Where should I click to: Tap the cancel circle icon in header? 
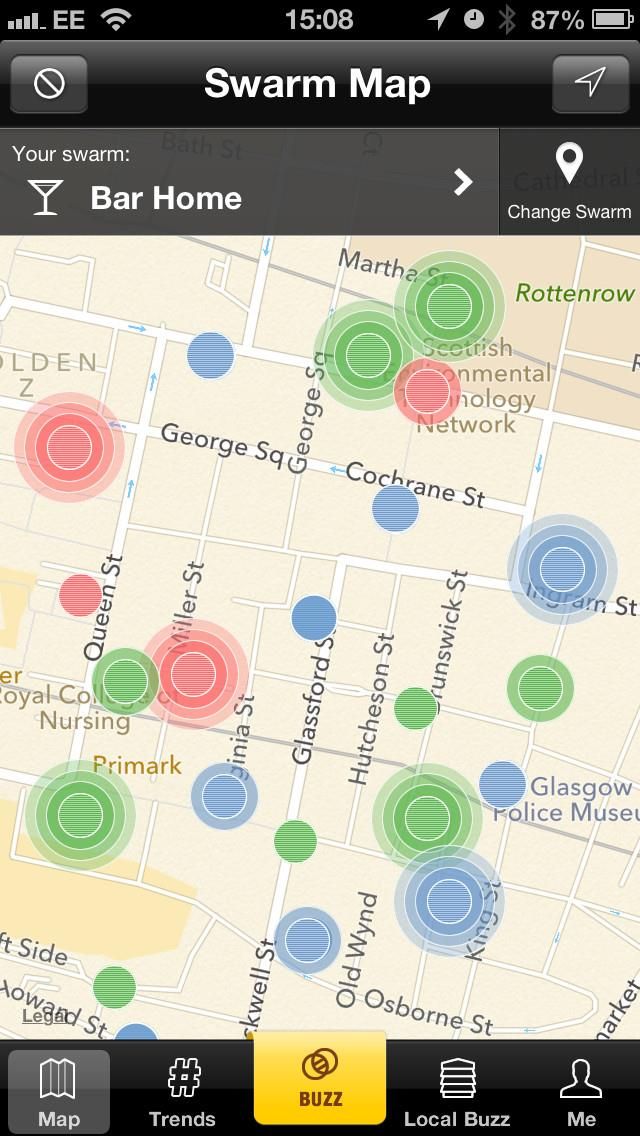click(49, 84)
